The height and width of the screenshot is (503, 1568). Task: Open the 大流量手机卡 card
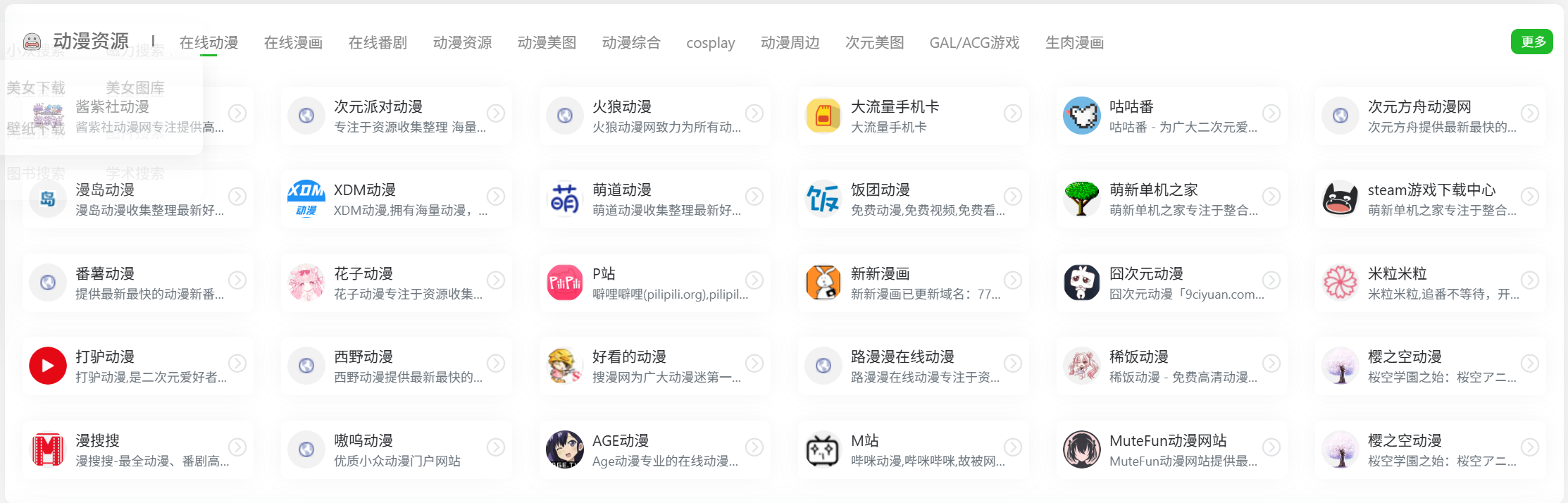pos(913,116)
